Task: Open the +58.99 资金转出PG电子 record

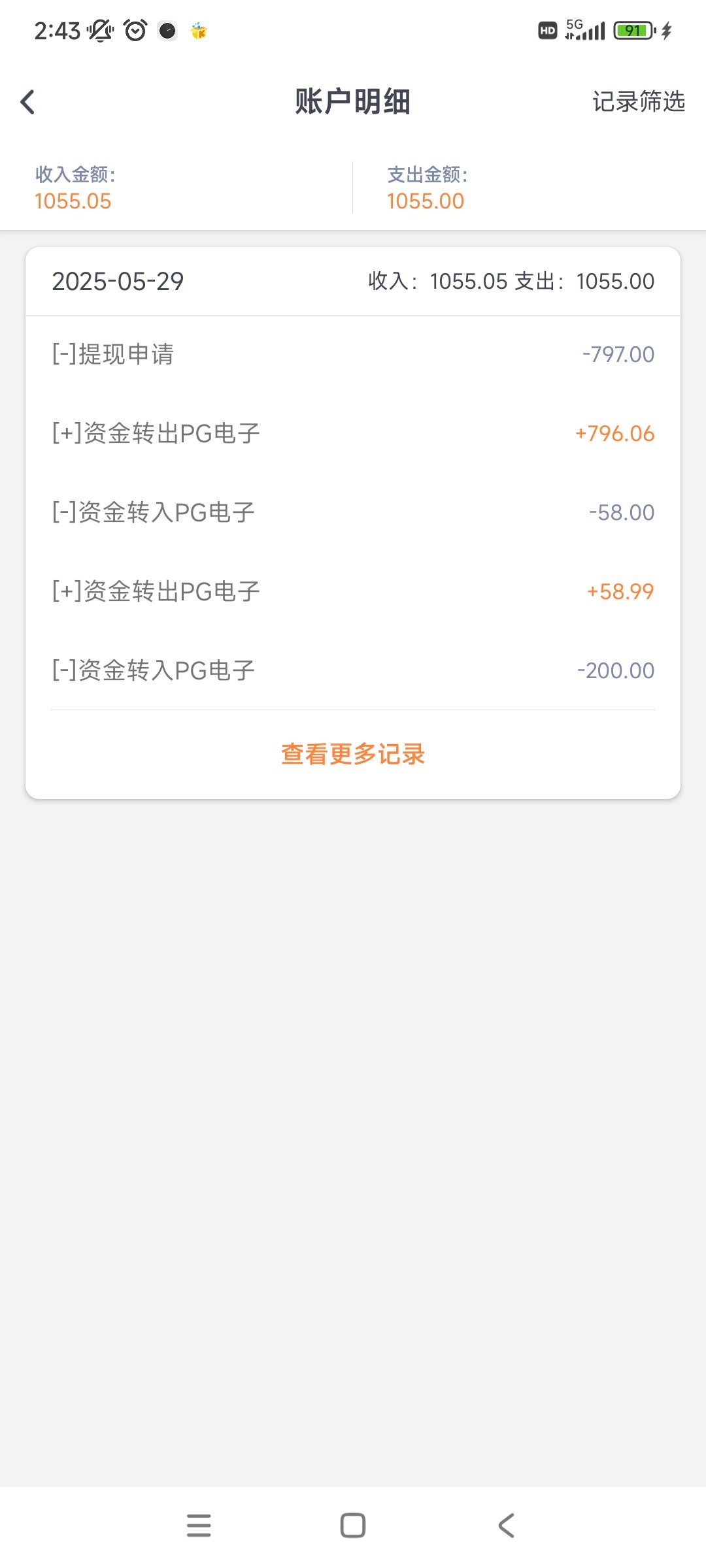Action: 353,591
